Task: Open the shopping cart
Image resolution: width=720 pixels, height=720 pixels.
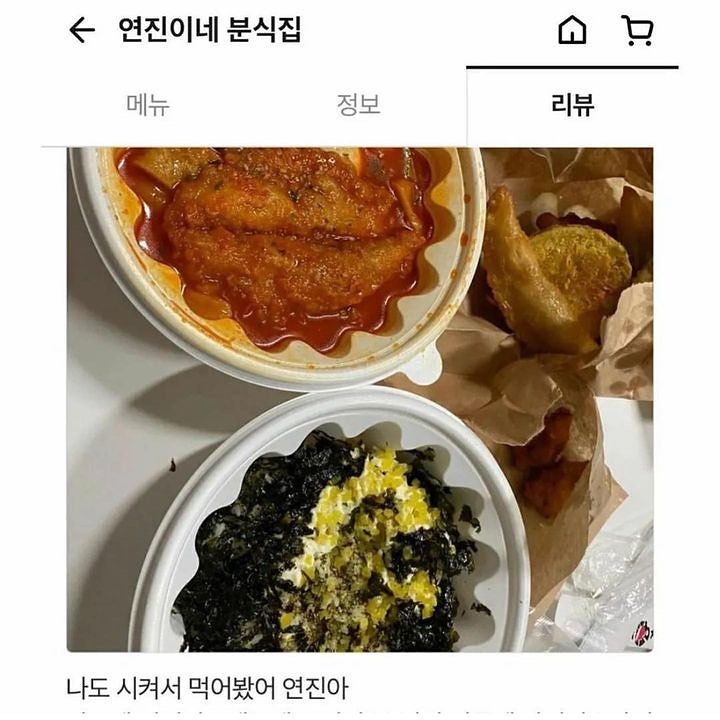Action: click(x=636, y=30)
